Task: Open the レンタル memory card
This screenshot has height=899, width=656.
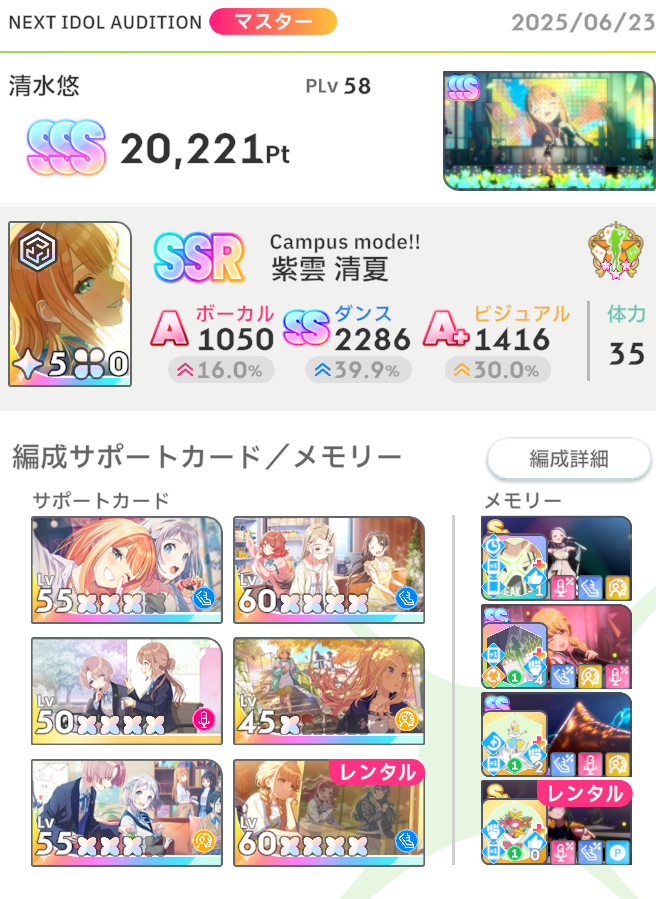Action: [556, 823]
